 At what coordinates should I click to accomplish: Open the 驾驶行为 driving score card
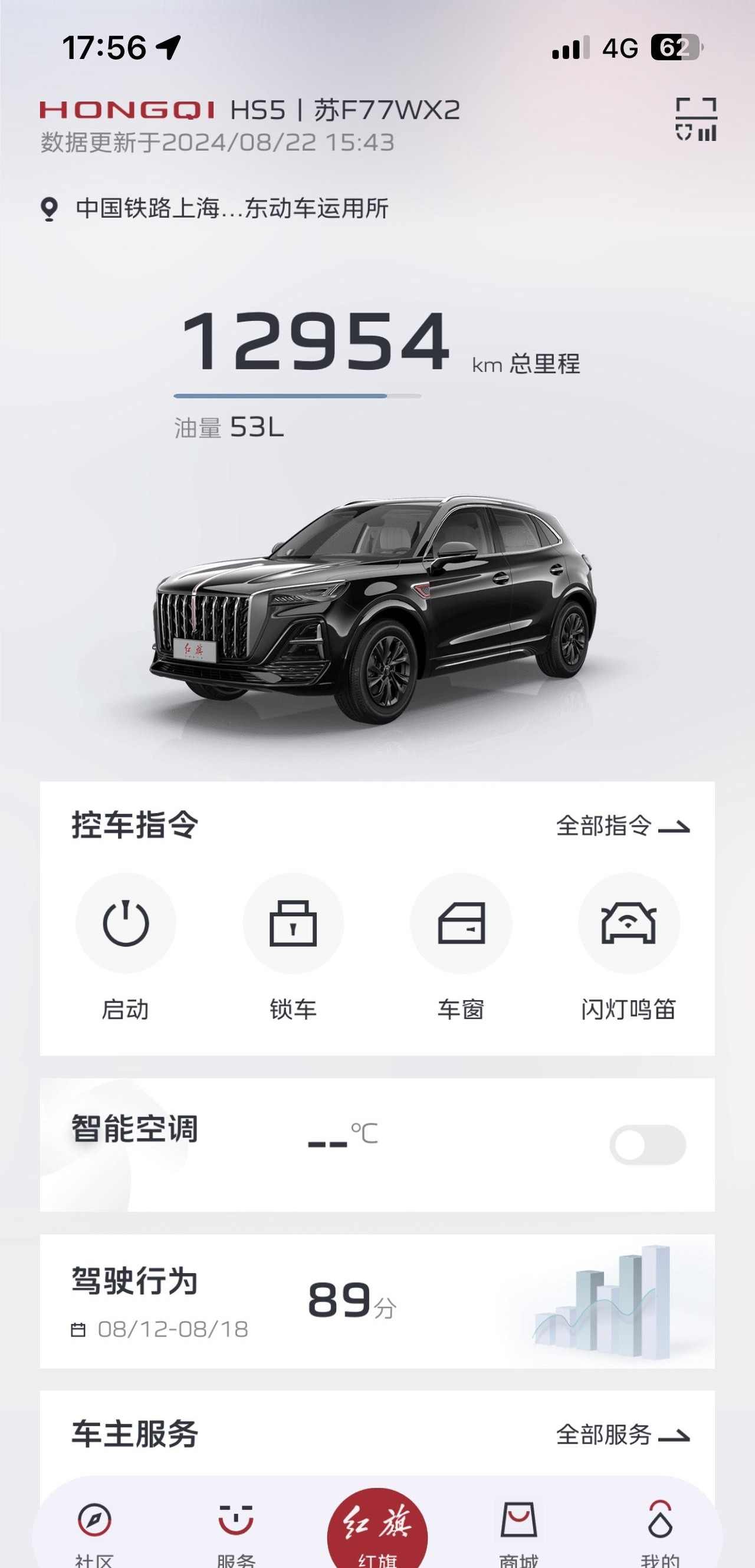point(377,1301)
